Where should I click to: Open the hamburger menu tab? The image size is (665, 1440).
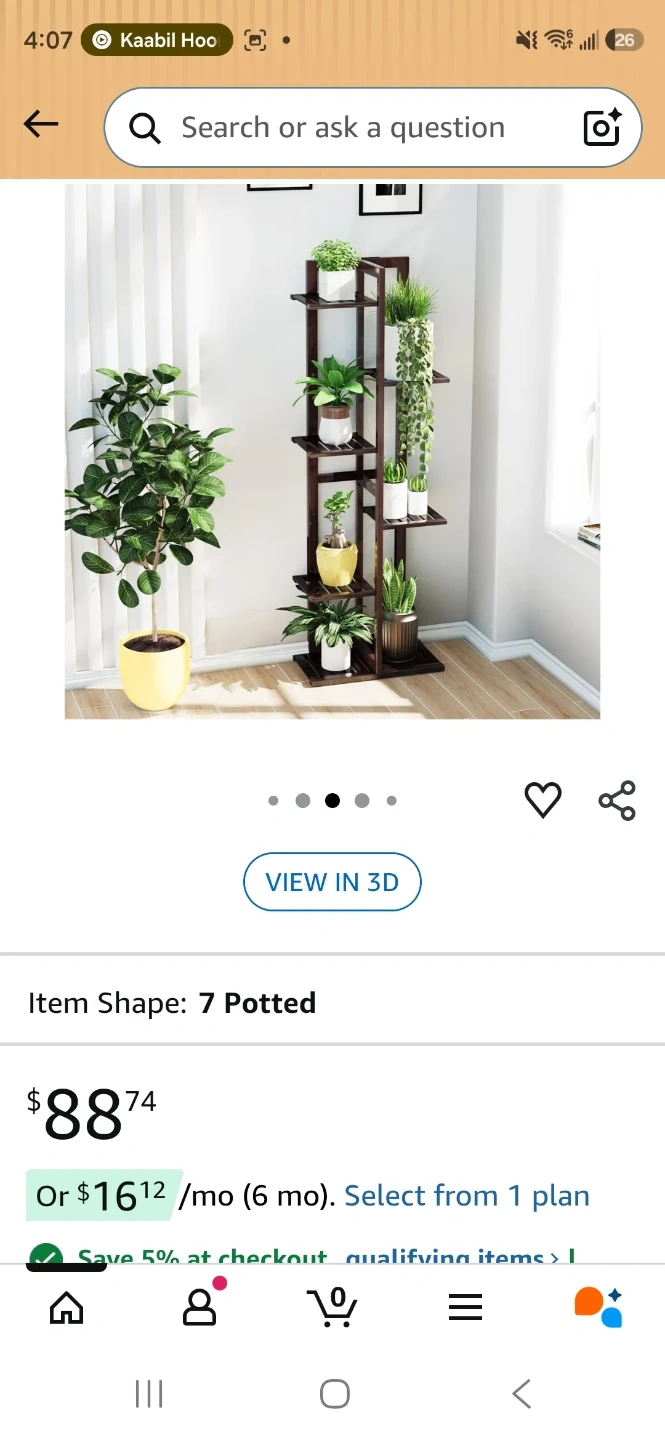(465, 1307)
